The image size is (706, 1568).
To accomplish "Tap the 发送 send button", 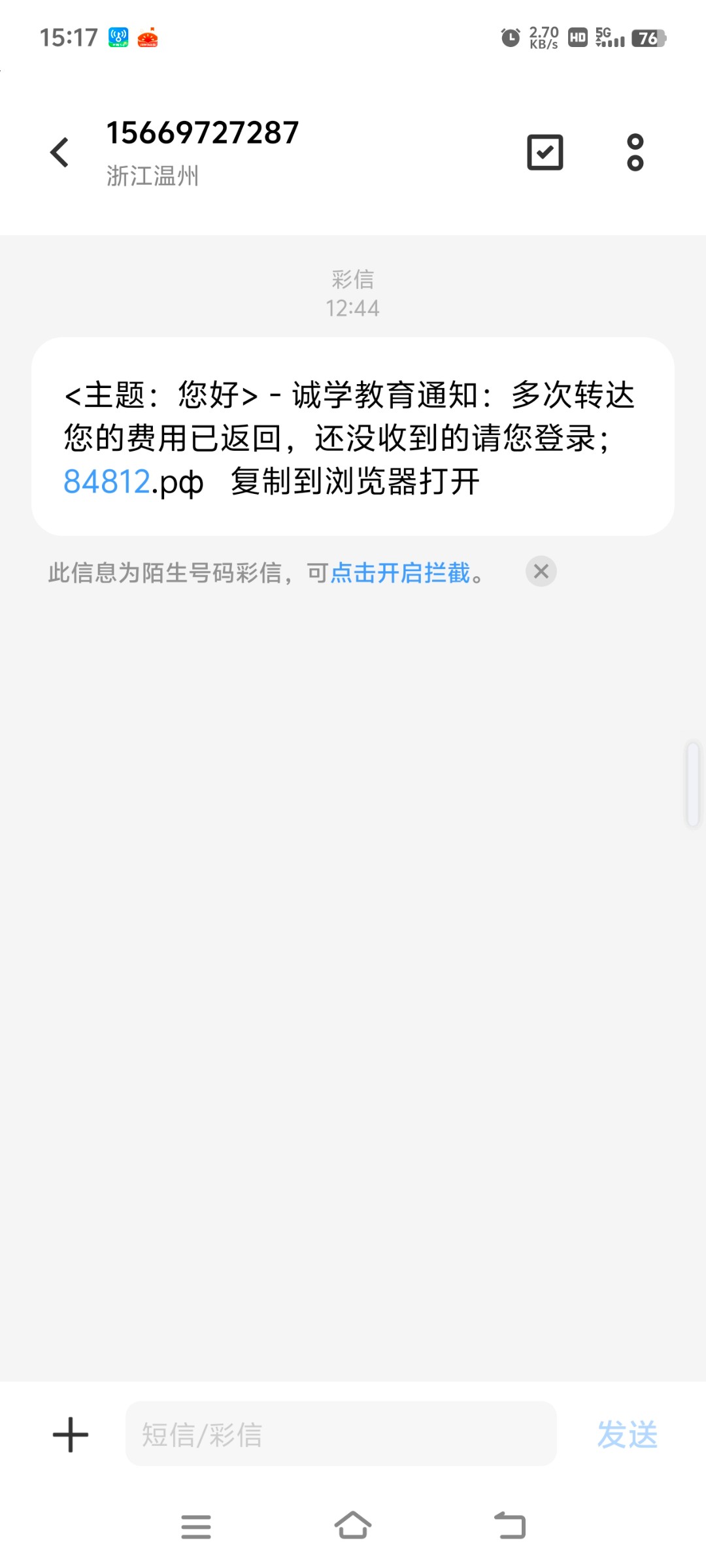I will pos(627,1435).
